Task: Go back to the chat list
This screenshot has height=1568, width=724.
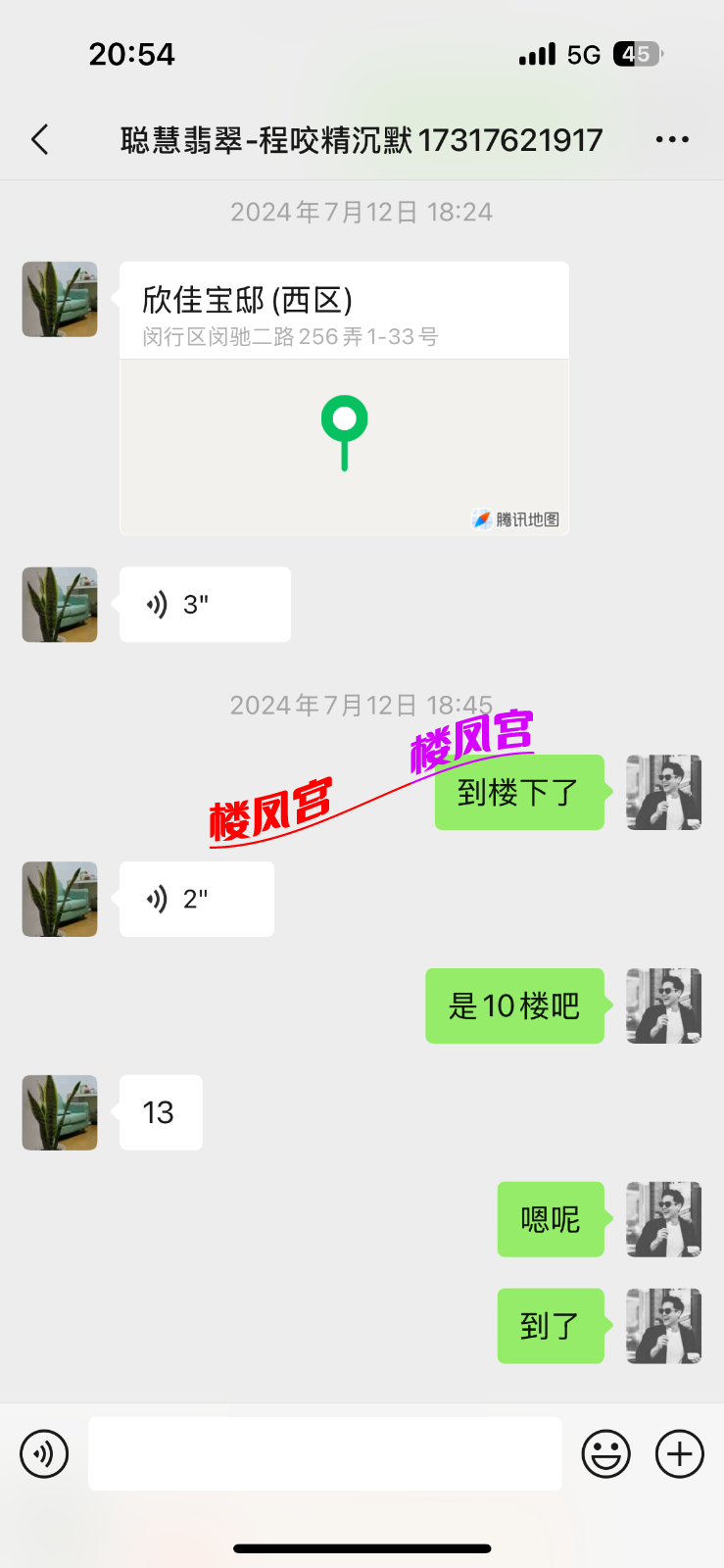Action: [40, 140]
